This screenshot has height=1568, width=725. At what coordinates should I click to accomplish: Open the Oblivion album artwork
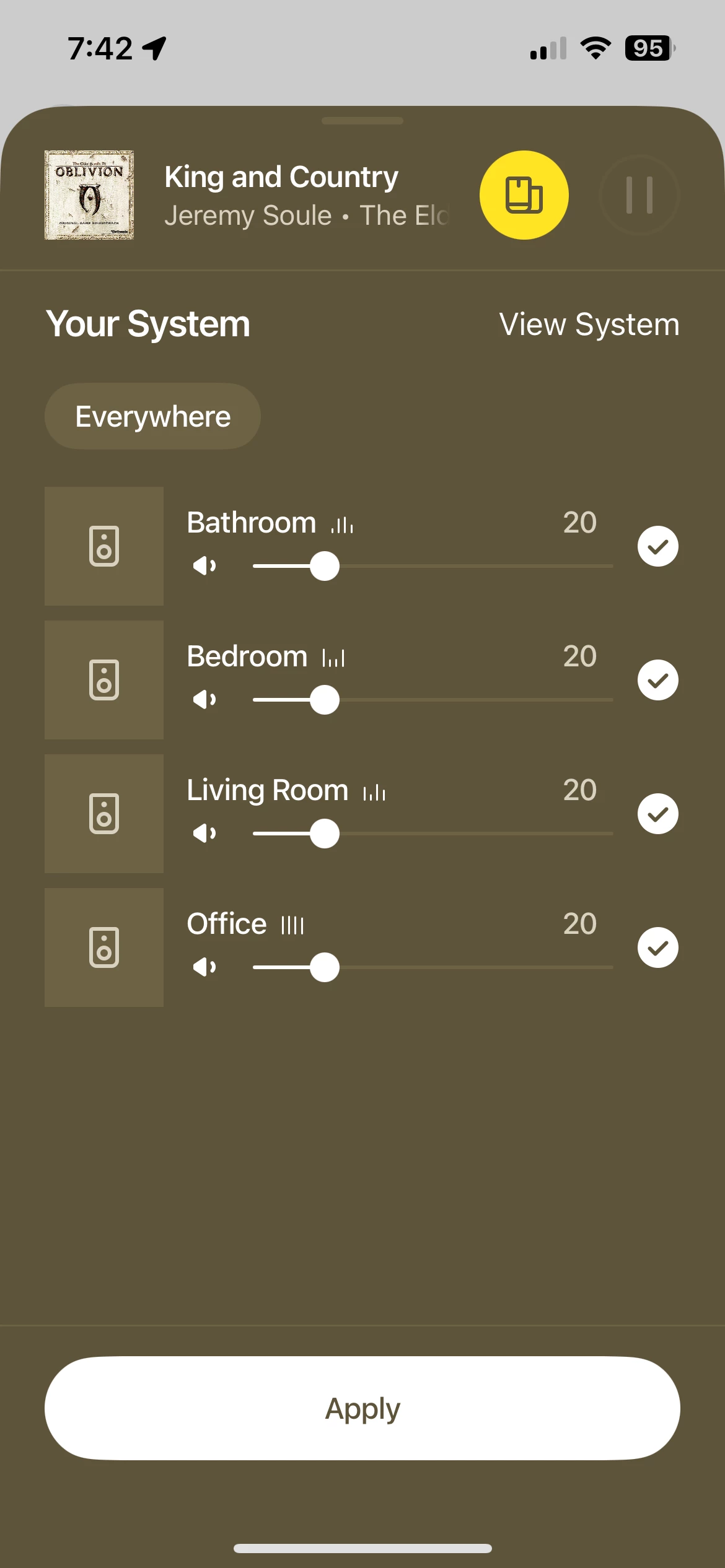(x=89, y=195)
